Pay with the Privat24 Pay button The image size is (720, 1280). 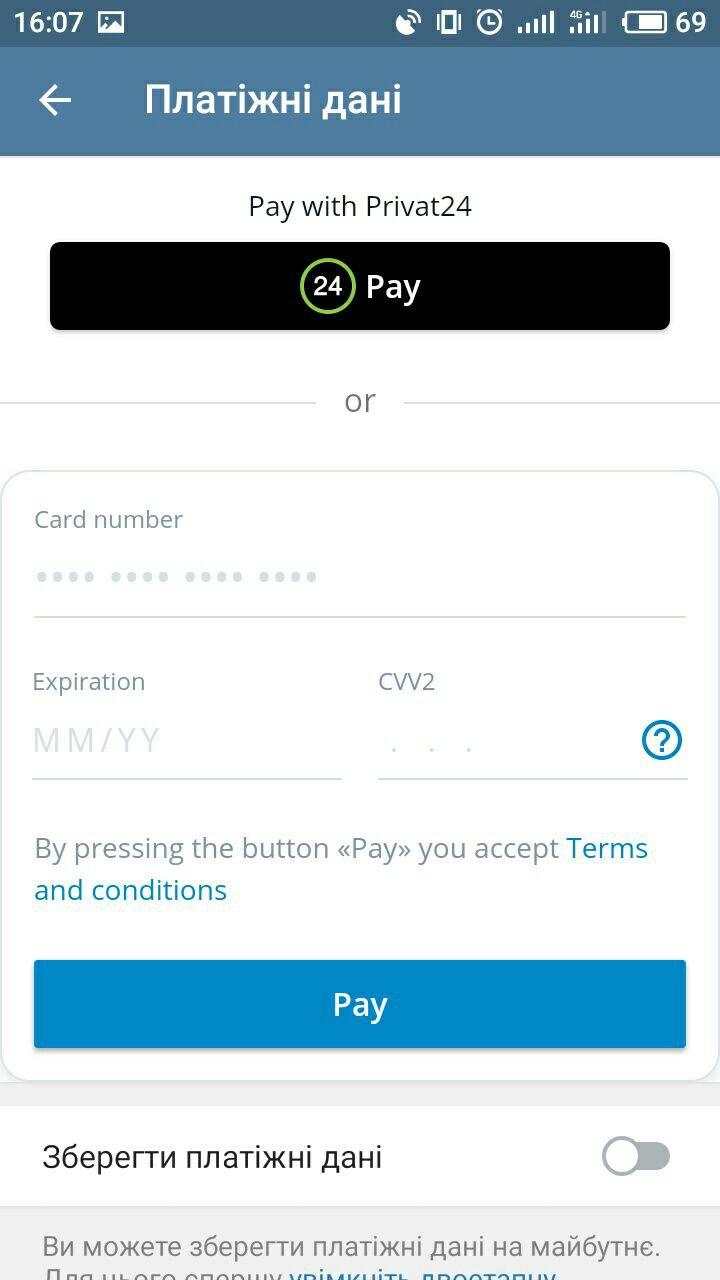[x=360, y=286]
